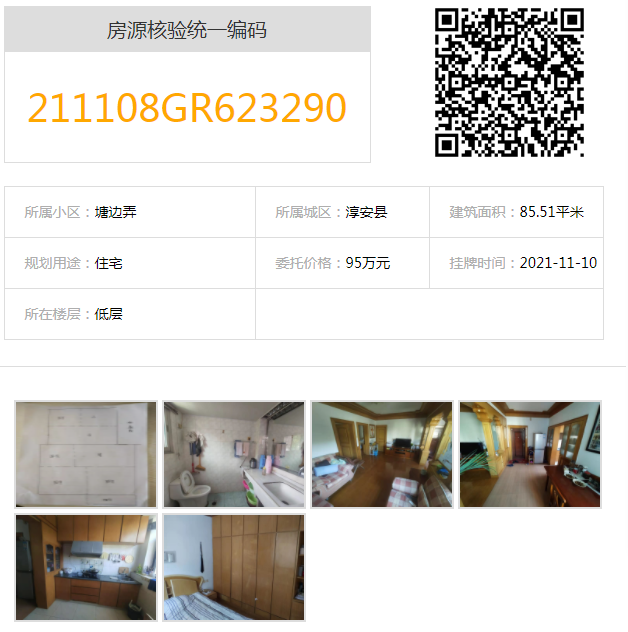This screenshot has width=628, height=632.
Task: Open the property document photo thumbnail
Action: click(x=86, y=454)
